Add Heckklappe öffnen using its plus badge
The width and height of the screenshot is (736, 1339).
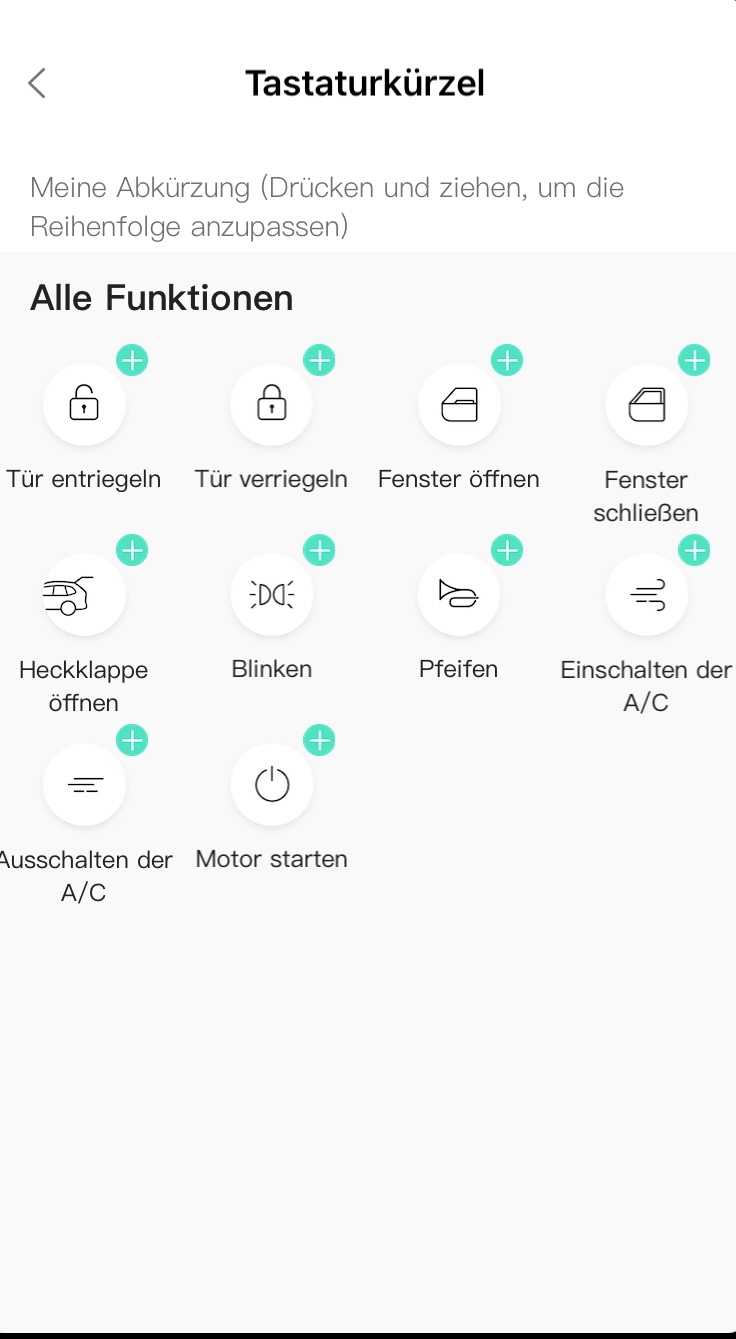pyautogui.click(x=132, y=550)
